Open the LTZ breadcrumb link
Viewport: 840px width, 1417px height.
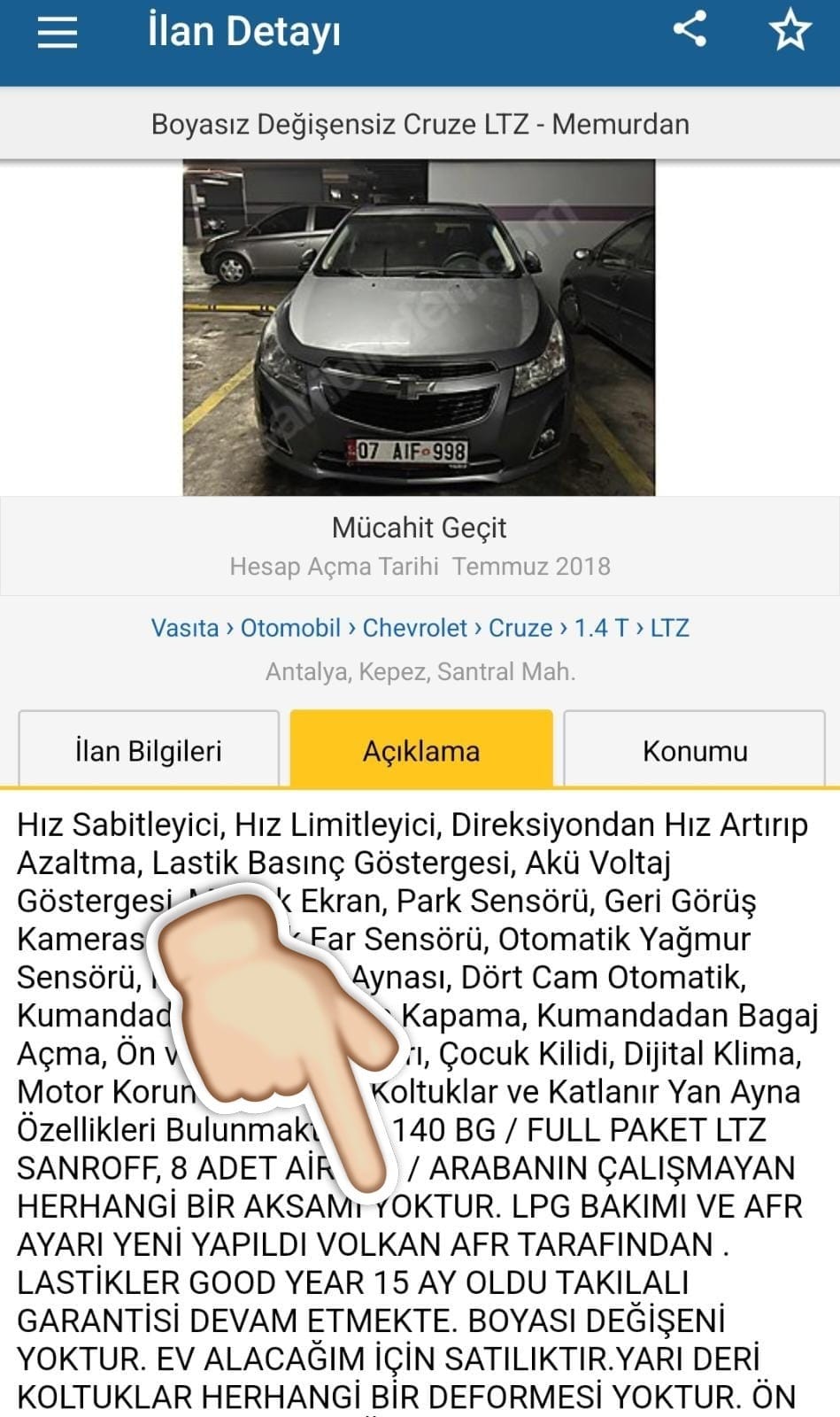point(669,628)
